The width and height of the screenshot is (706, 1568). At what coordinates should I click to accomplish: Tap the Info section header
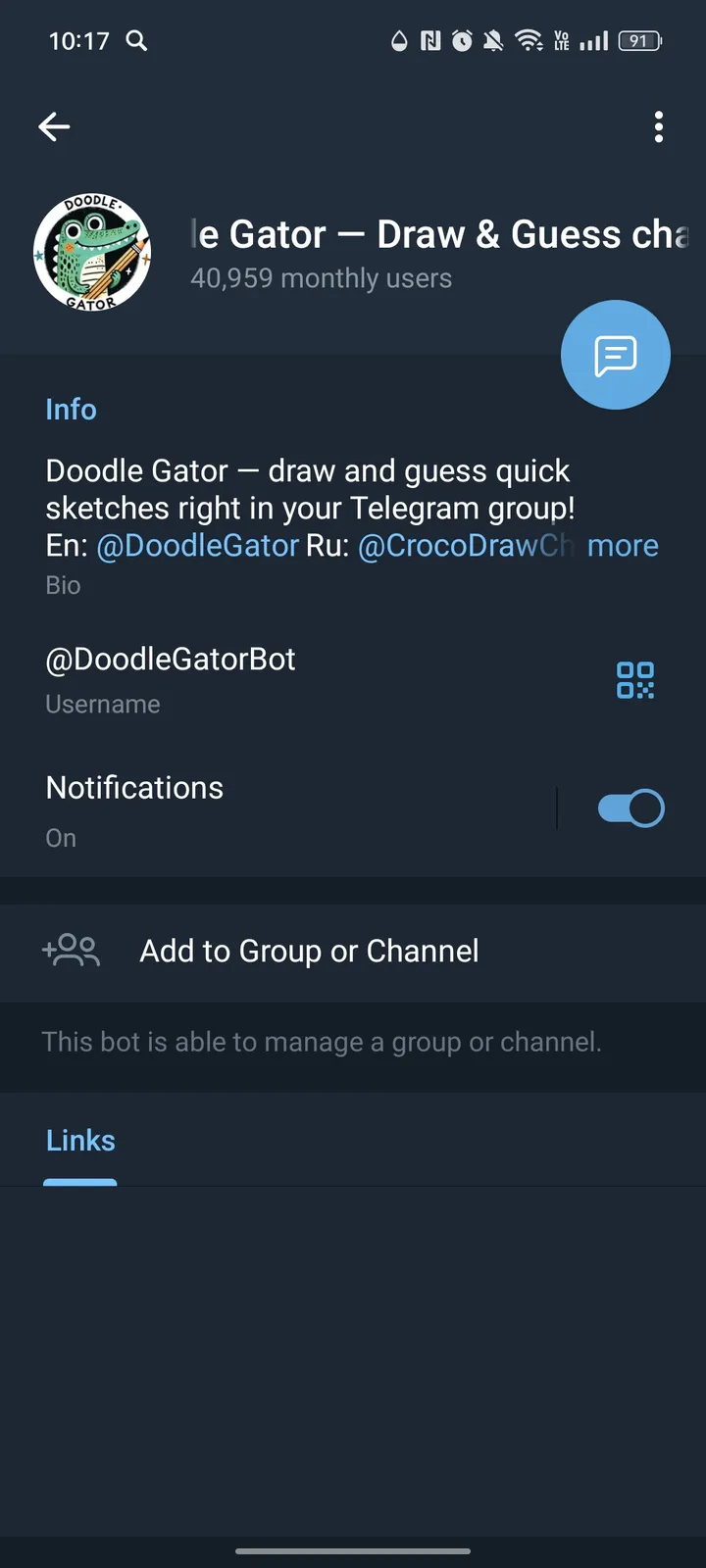pyautogui.click(x=71, y=409)
